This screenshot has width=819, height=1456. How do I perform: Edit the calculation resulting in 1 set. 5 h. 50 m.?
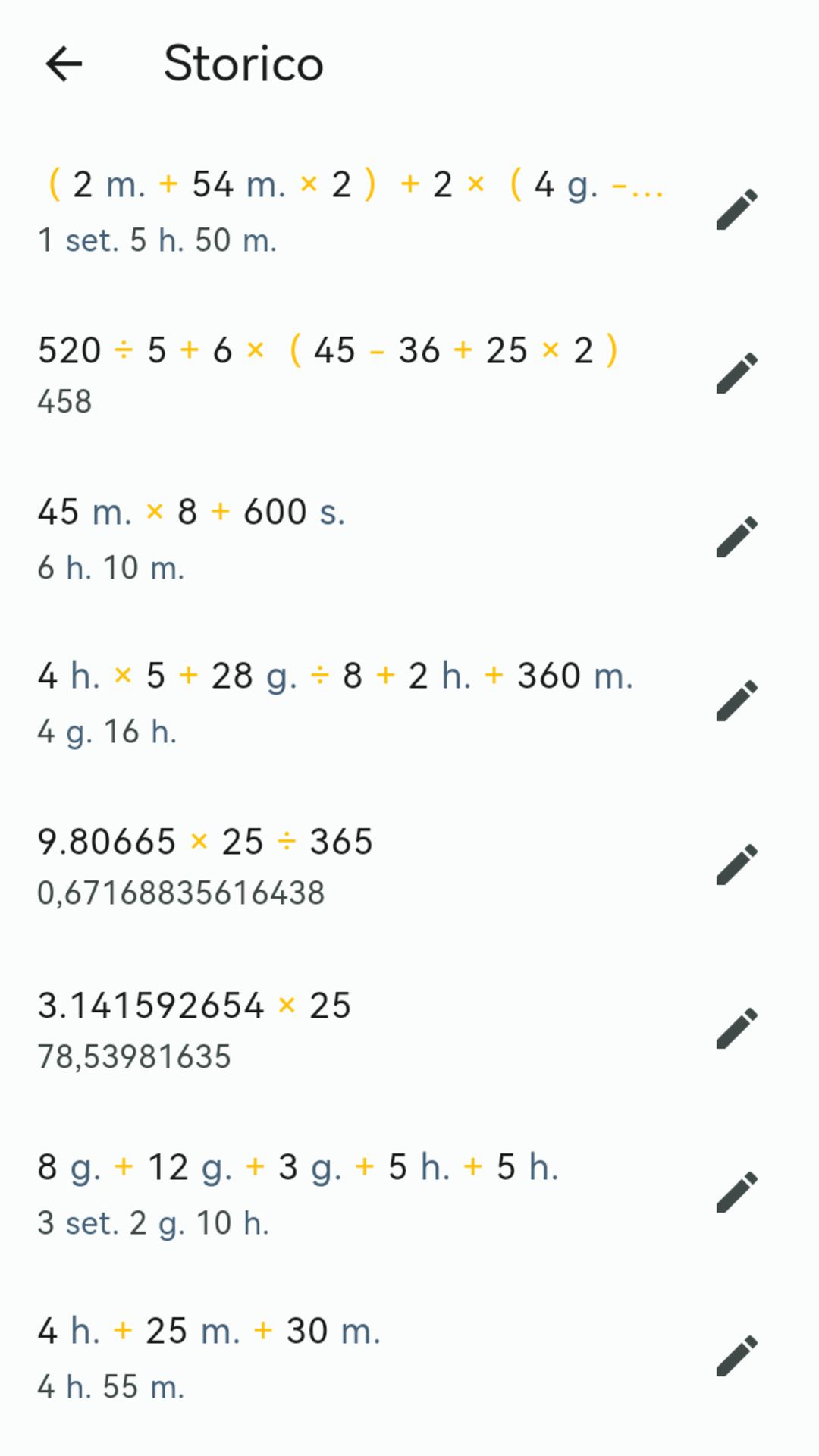[737, 209]
